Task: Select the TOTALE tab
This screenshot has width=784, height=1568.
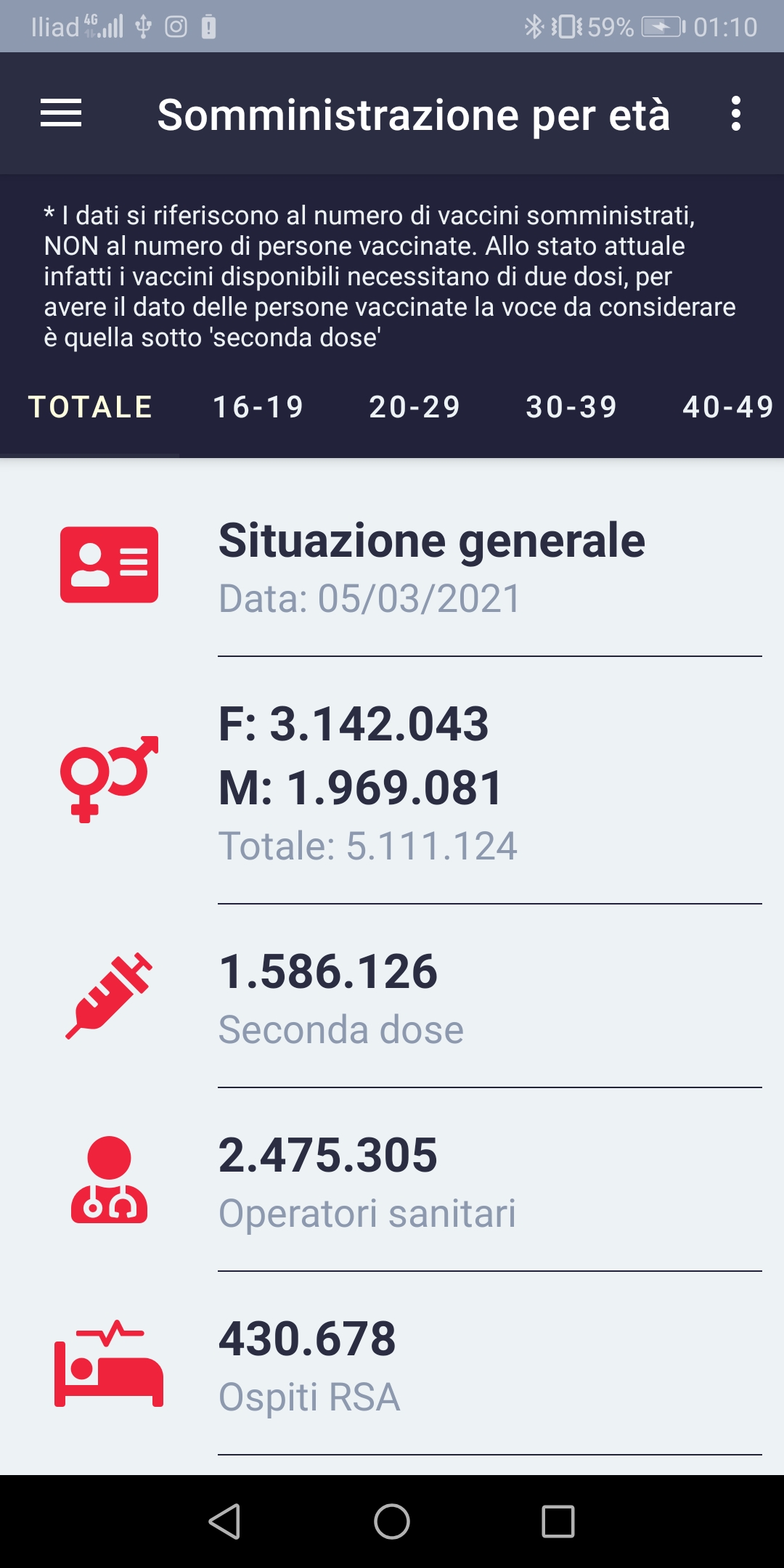Action: [90, 407]
